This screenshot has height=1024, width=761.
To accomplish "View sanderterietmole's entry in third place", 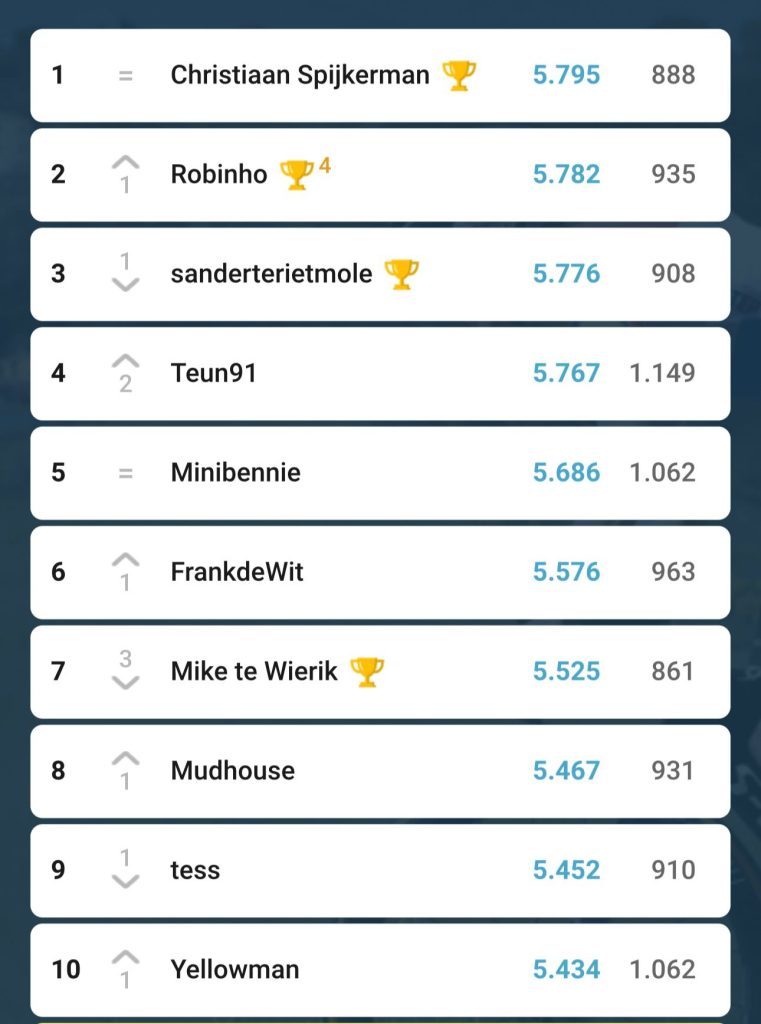I will point(380,274).
